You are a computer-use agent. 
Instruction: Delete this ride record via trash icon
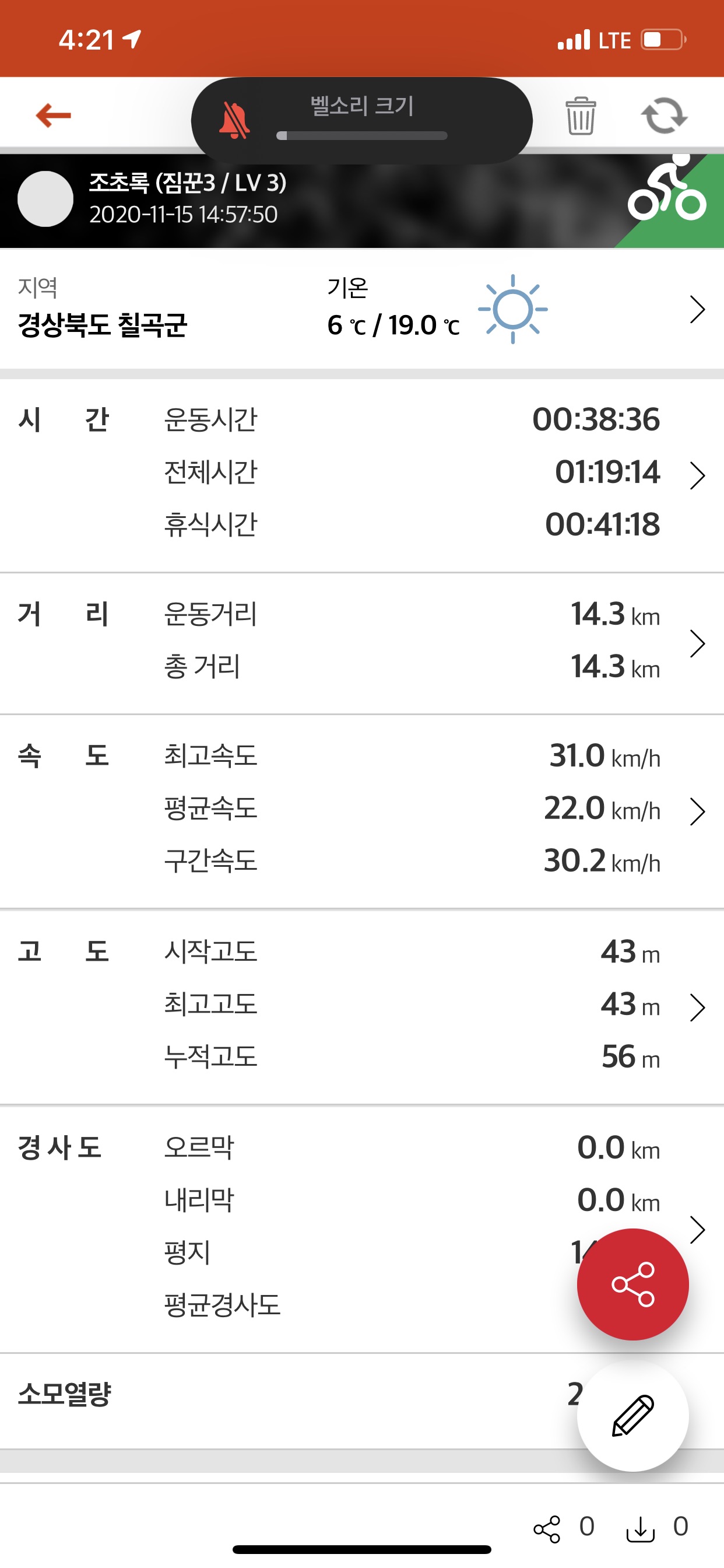[581, 116]
